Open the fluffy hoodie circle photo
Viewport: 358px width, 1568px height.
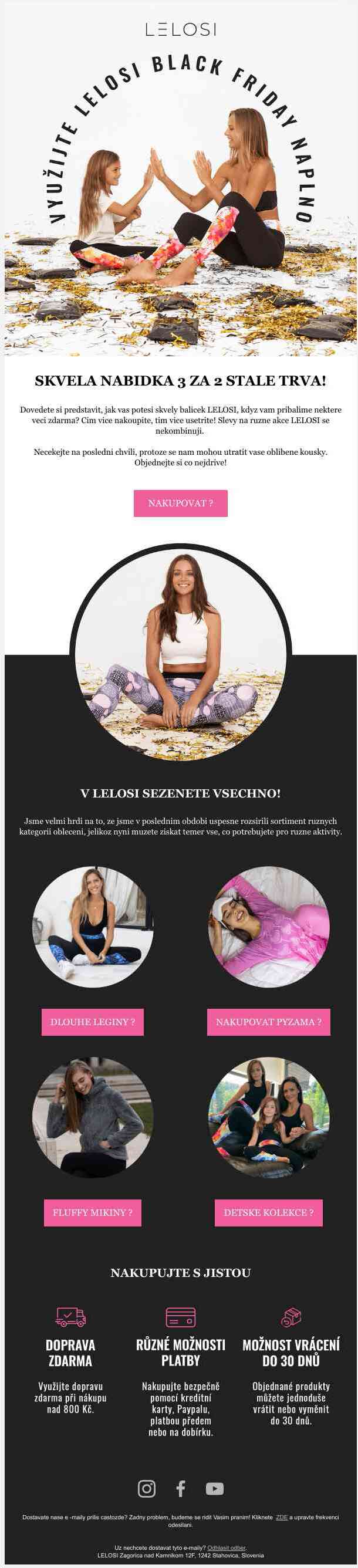(x=93, y=1117)
